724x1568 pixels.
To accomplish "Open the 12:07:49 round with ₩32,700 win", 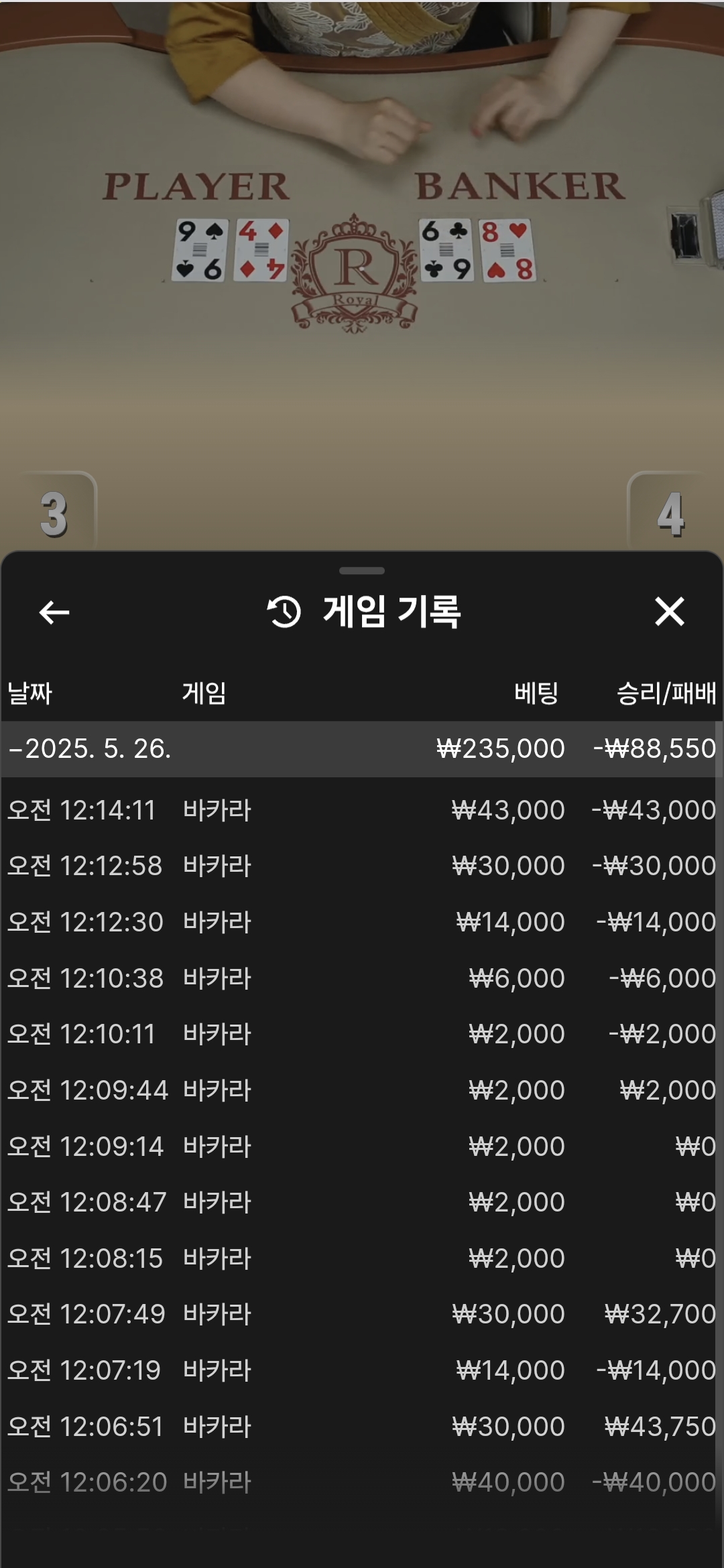I will tap(362, 1314).
